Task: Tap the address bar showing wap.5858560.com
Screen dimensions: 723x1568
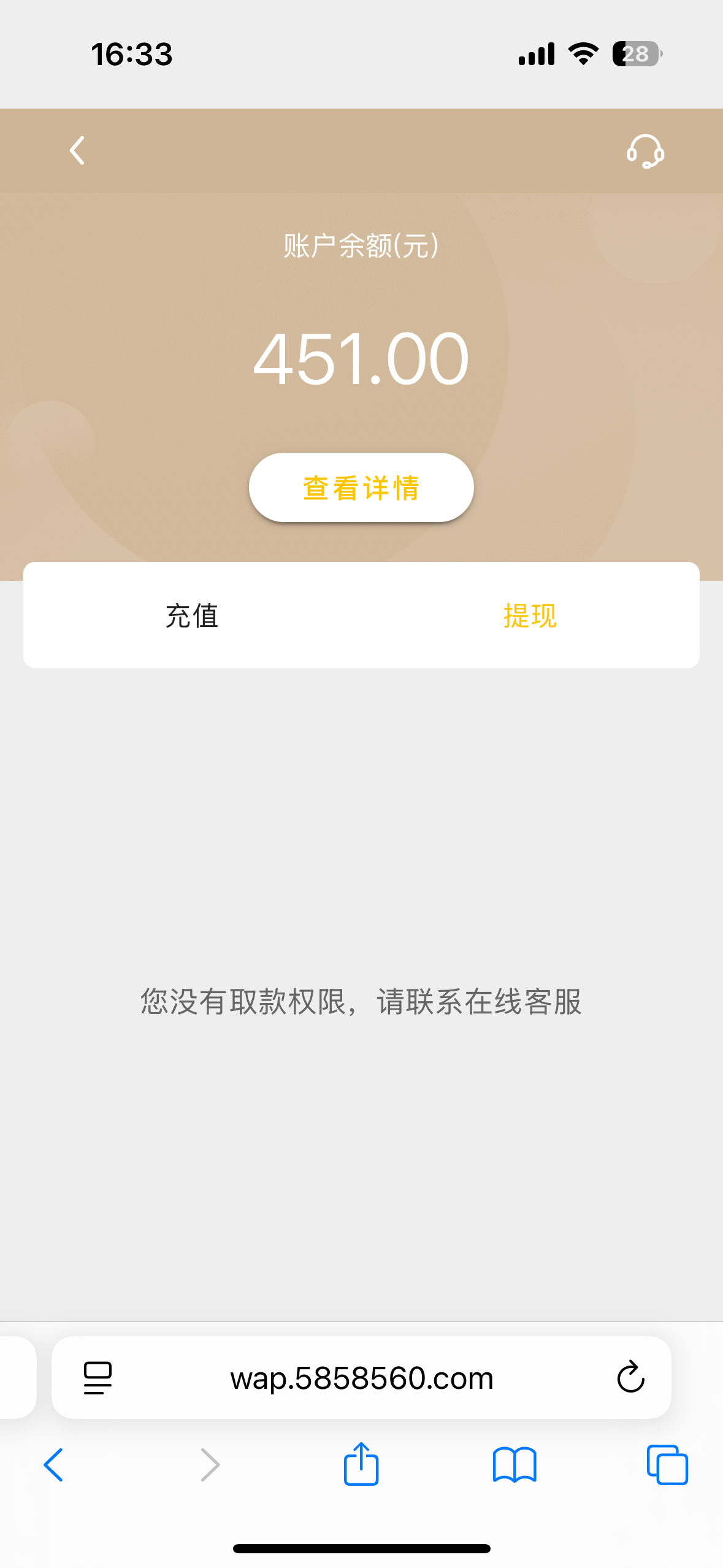Action: 361,1377
